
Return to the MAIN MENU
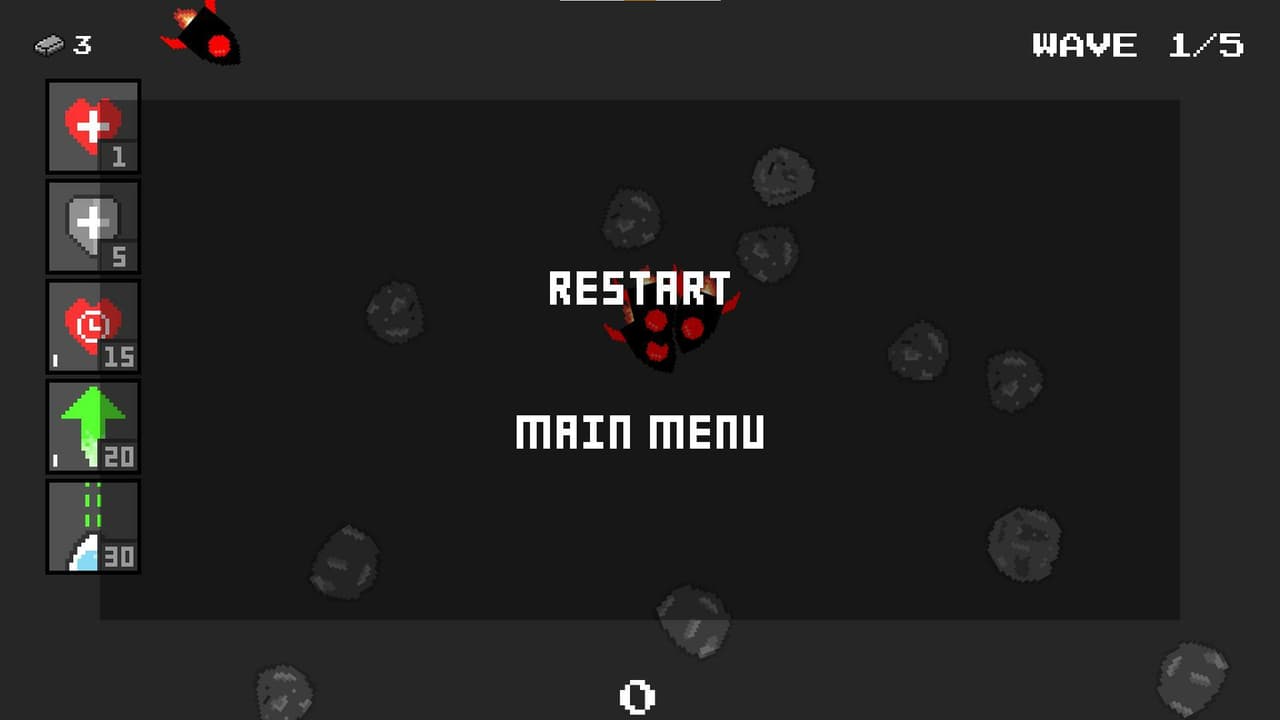pyautogui.click(x=640, y=432)
